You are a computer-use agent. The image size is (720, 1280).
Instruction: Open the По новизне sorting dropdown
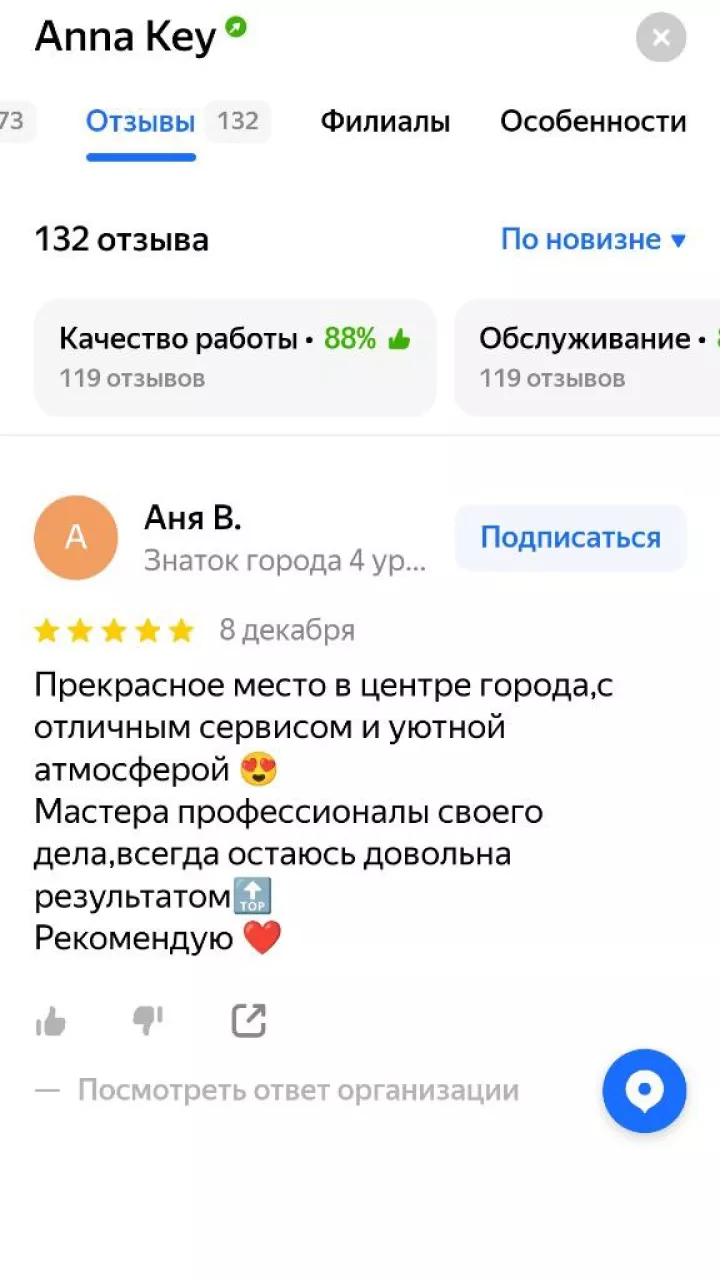593,240
